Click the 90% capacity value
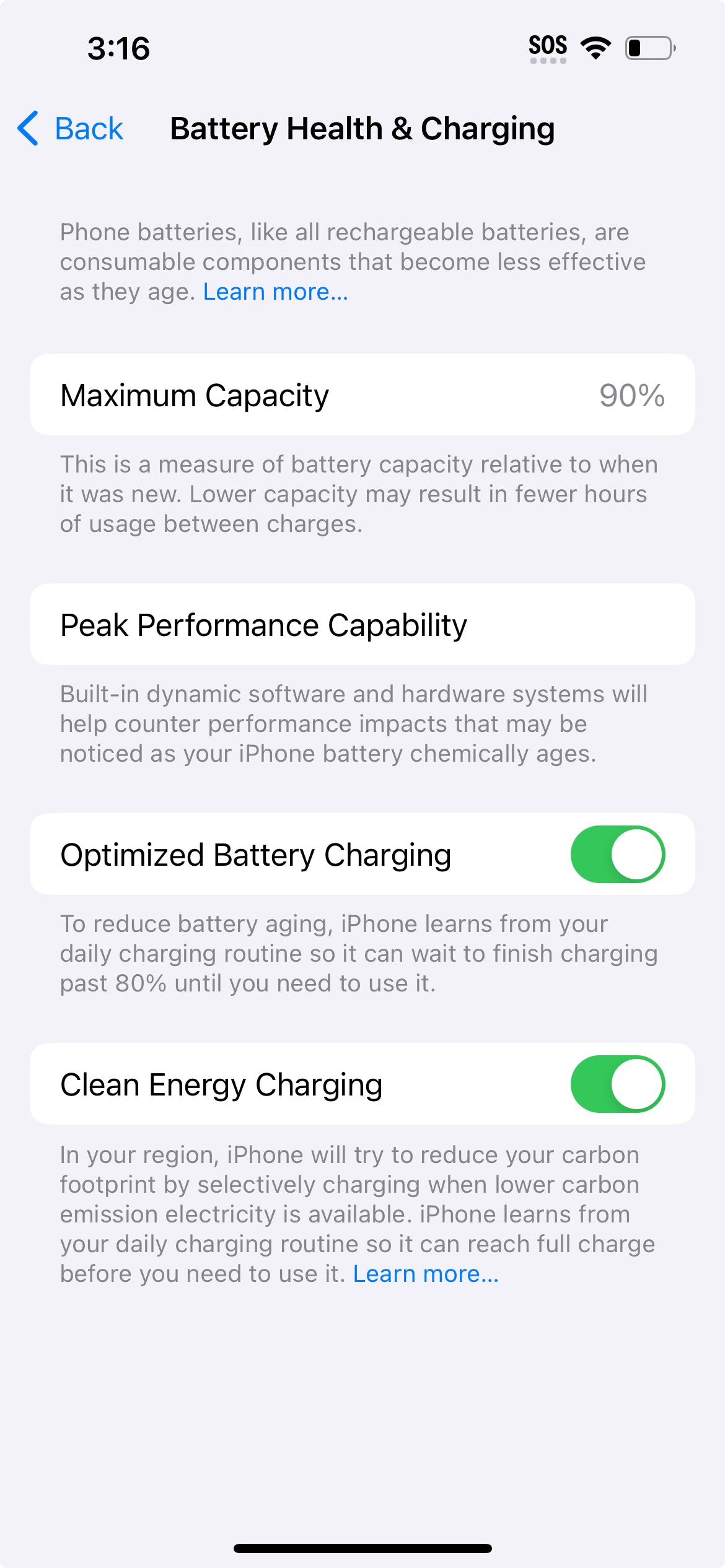This screenshot has width=725, height=1568. tap(631, 394)
